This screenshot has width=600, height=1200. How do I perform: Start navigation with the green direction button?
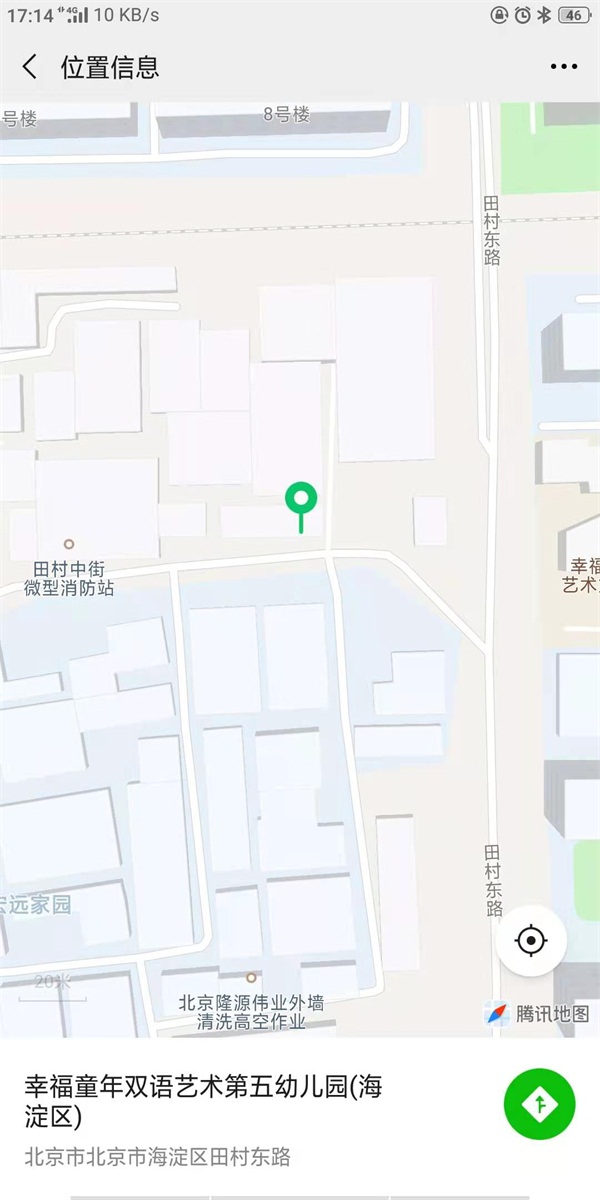539,1103
